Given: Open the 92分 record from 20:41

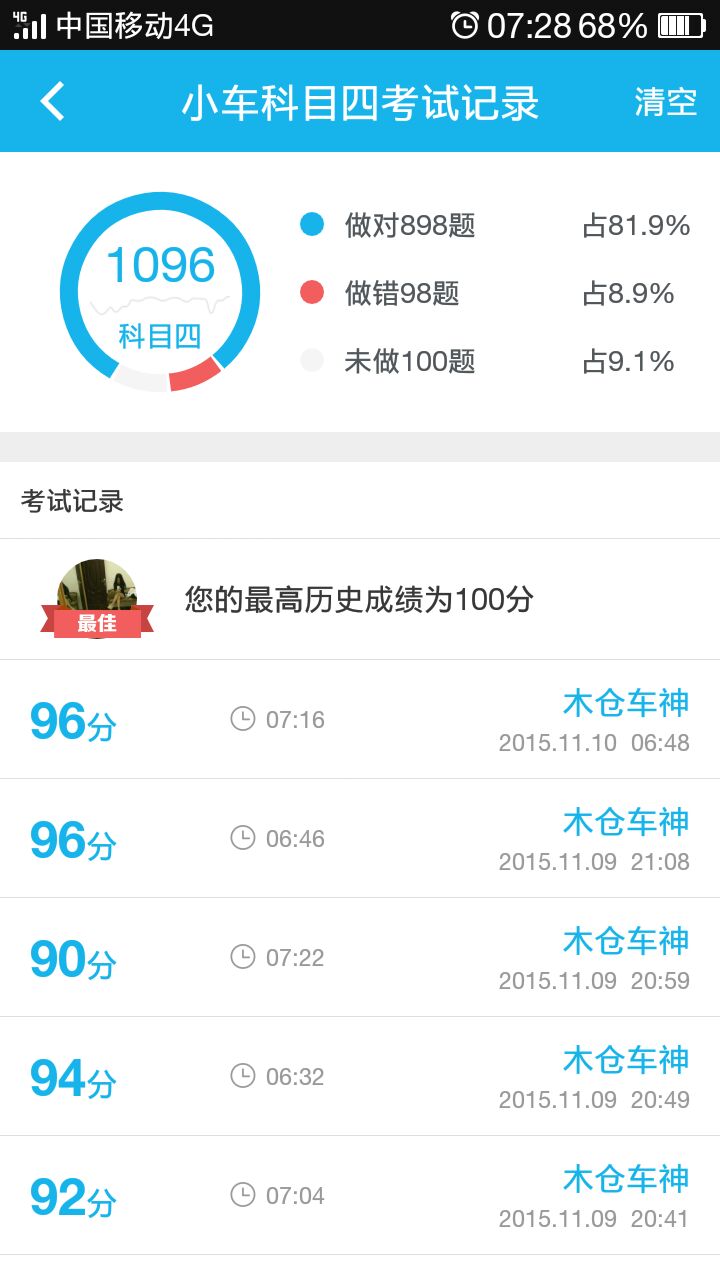Looking at the screenshot, I should point(360,1195).
